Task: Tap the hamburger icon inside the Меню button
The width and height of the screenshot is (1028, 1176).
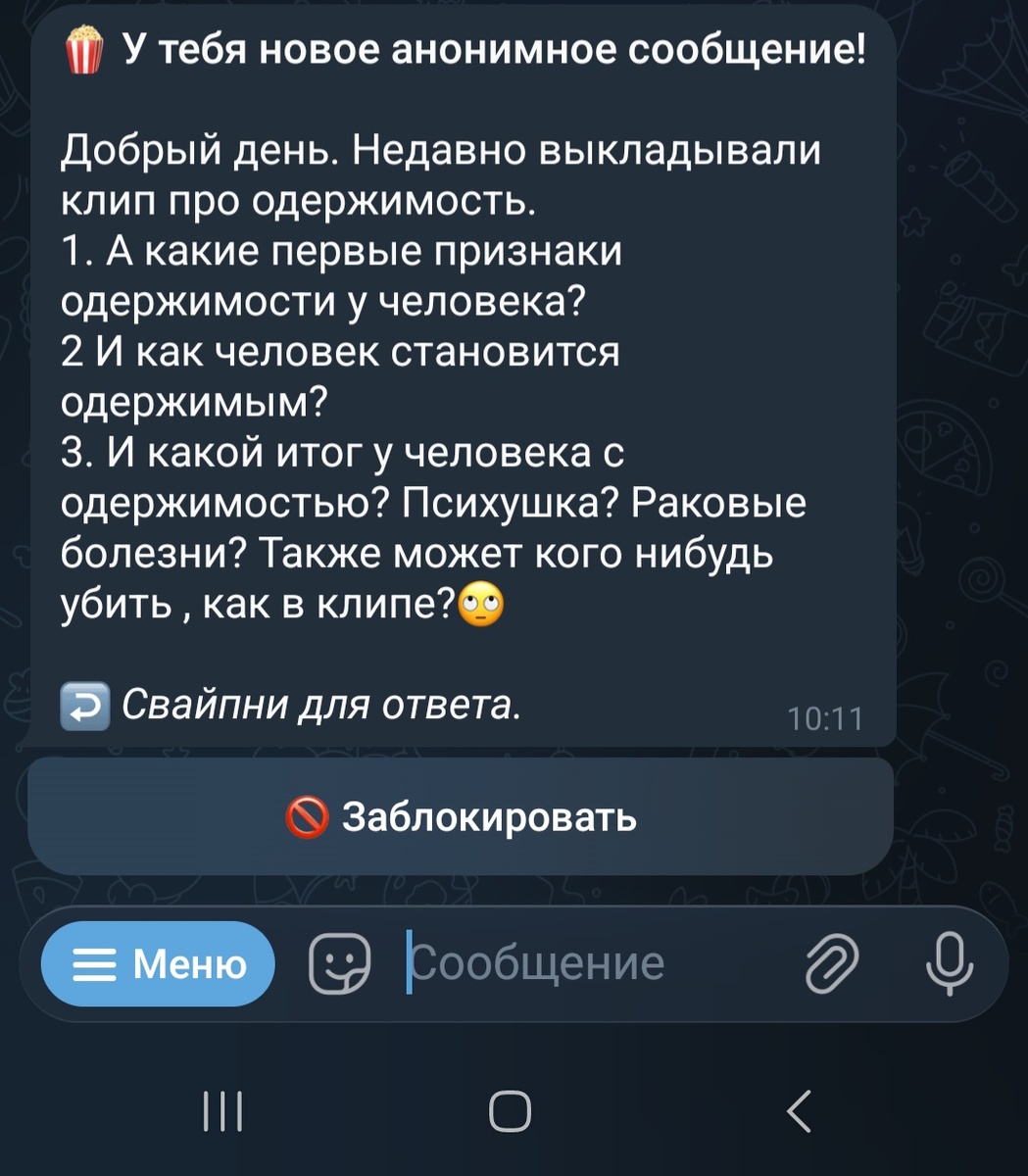Action: click(x=95, y=964)
